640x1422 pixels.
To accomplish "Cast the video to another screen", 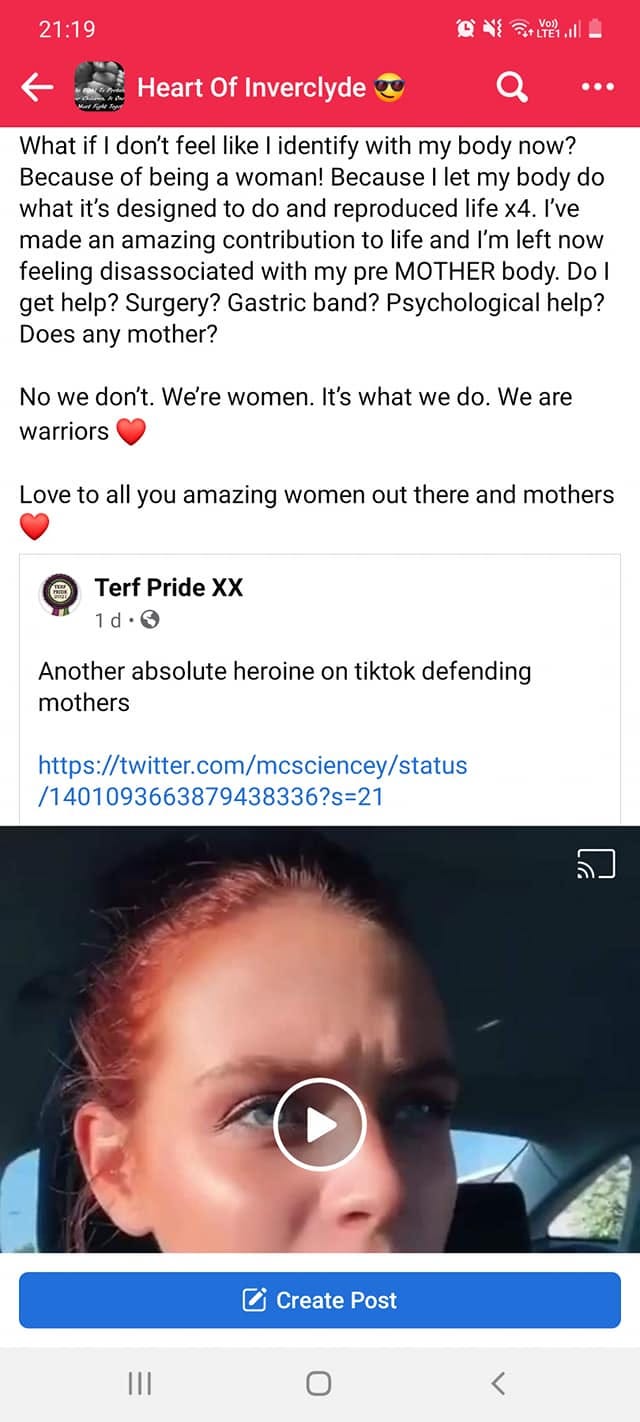I will (595, 865).
